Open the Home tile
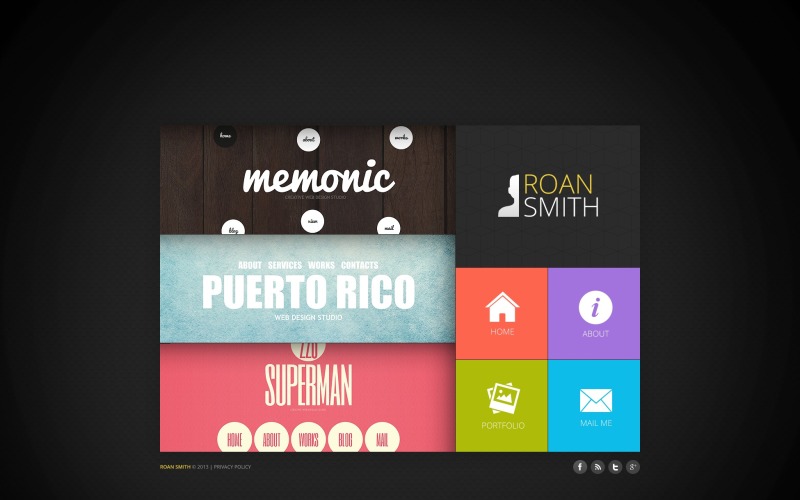800x500 pixels. [502, 313]
